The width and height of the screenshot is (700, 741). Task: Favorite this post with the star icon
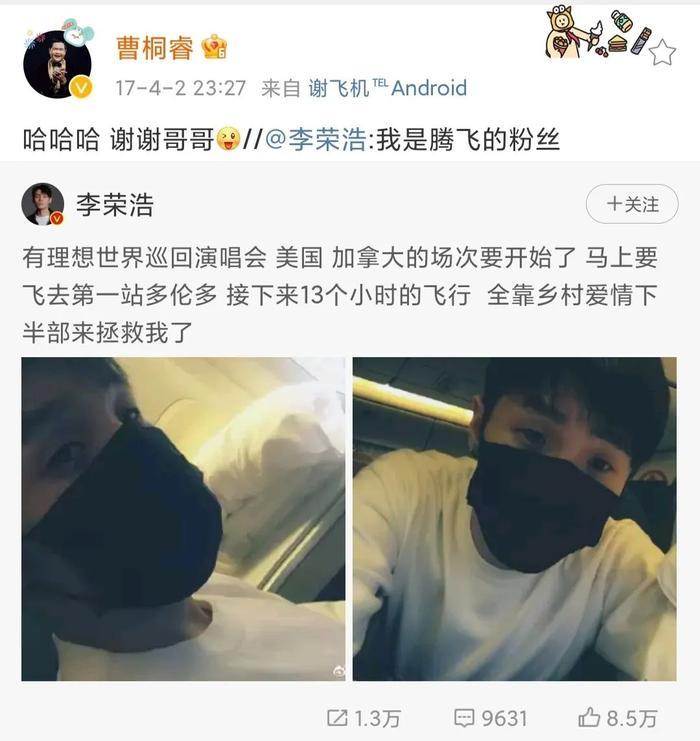coord(662,52)
